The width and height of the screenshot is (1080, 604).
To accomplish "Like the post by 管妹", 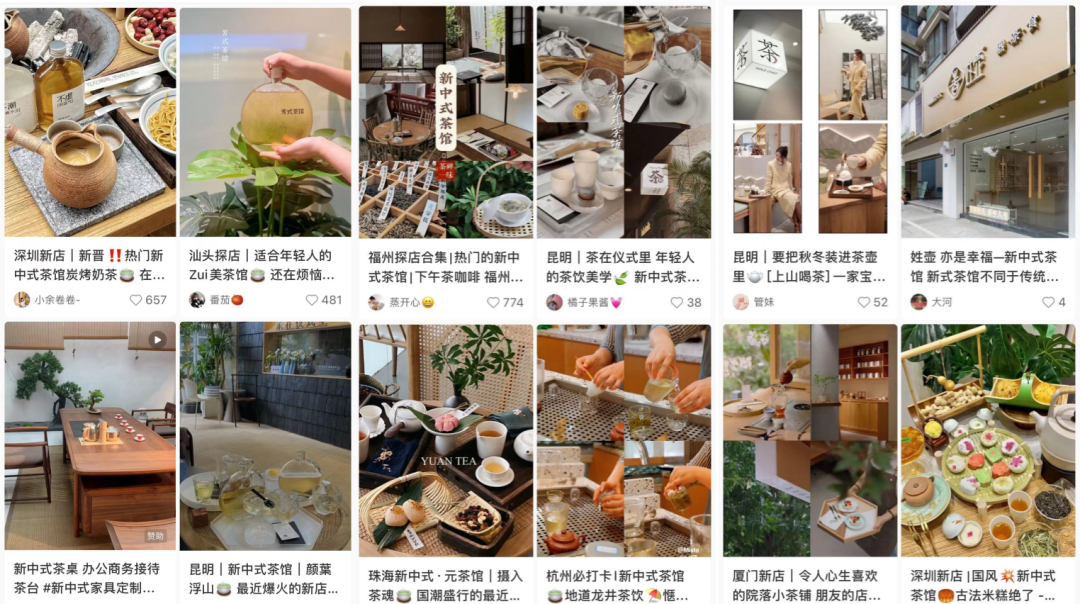I will pyautogui.click(x=864, y=302).
